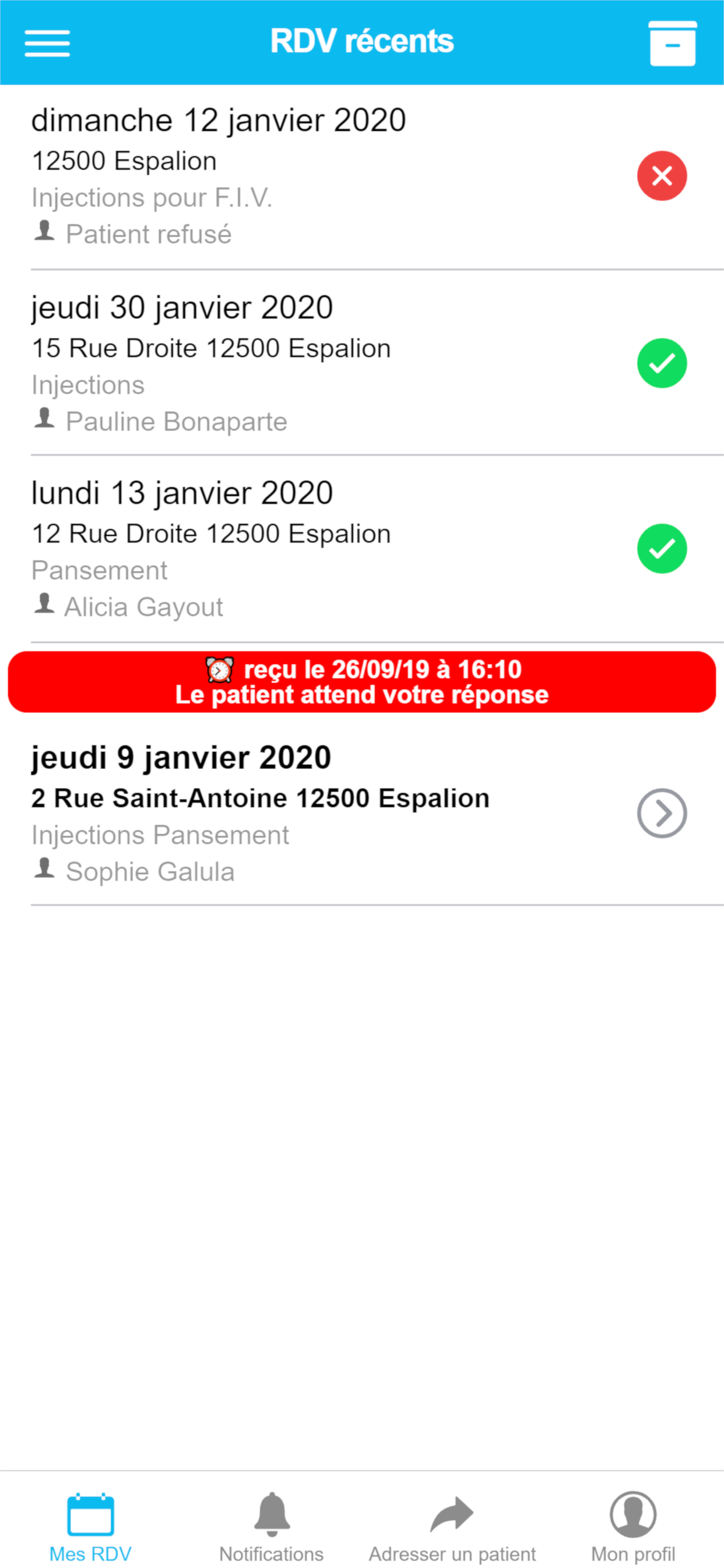Open Alicia Gayout's Pansement appointment
724x1568 pixels.
pyautogui.click(x=317, y=549)
